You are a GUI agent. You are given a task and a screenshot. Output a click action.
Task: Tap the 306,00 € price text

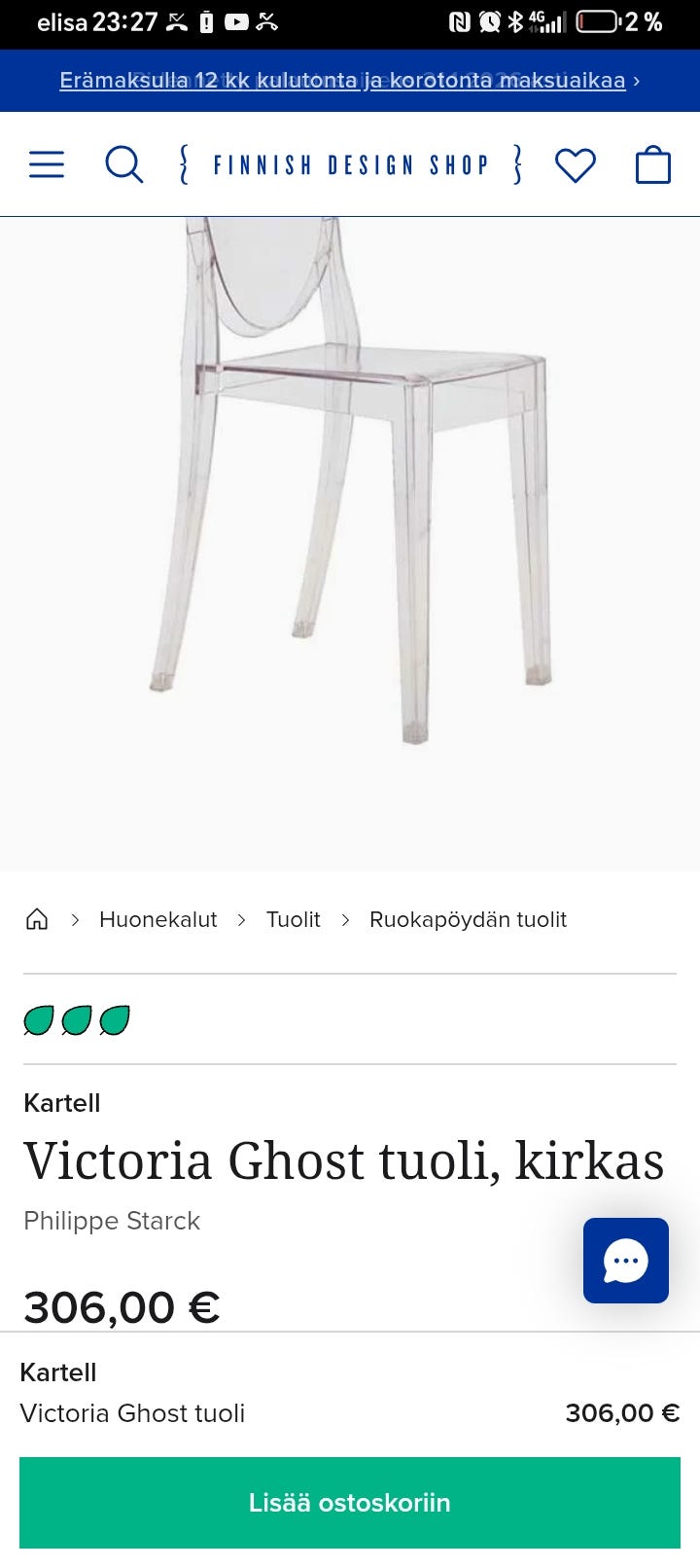(x=121, y=1306)
